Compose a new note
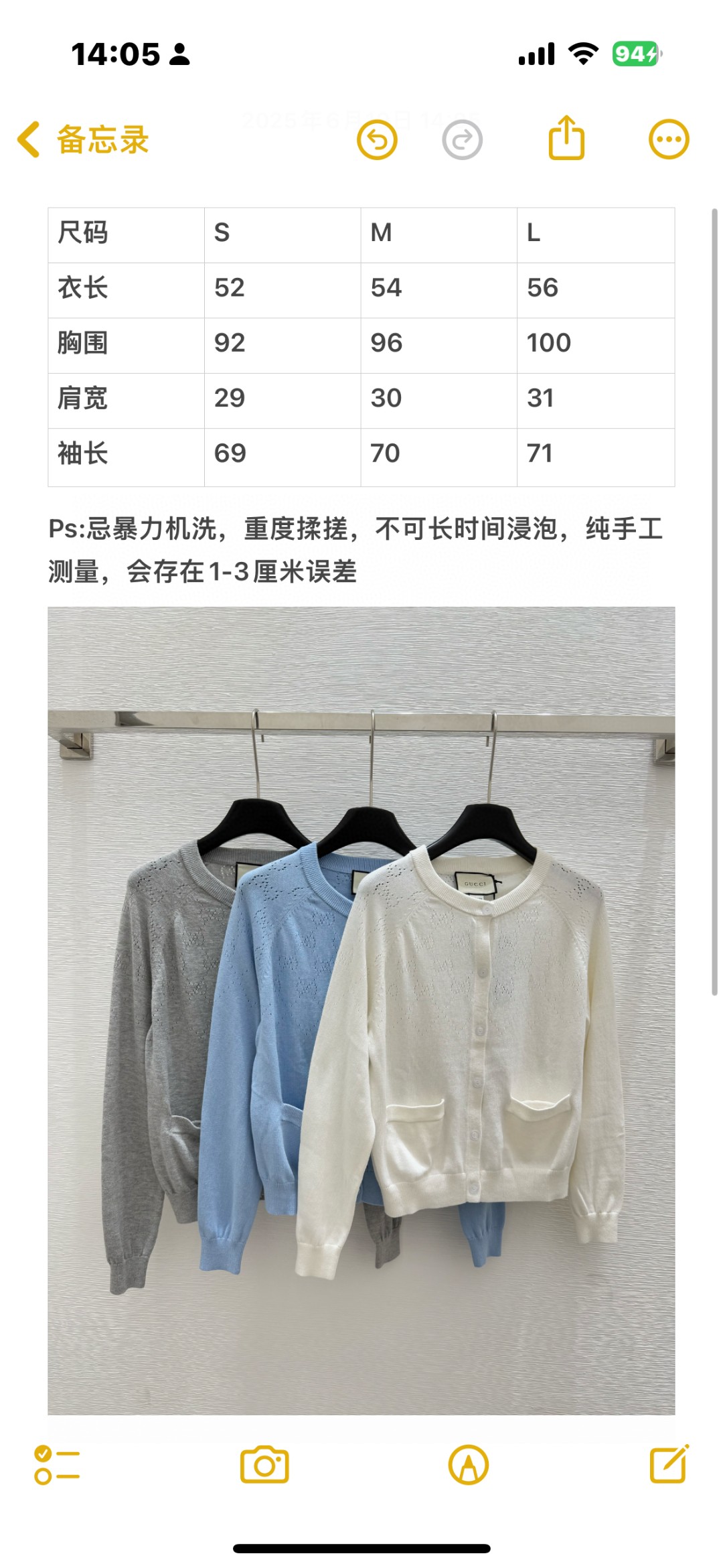 point(669,1464)
